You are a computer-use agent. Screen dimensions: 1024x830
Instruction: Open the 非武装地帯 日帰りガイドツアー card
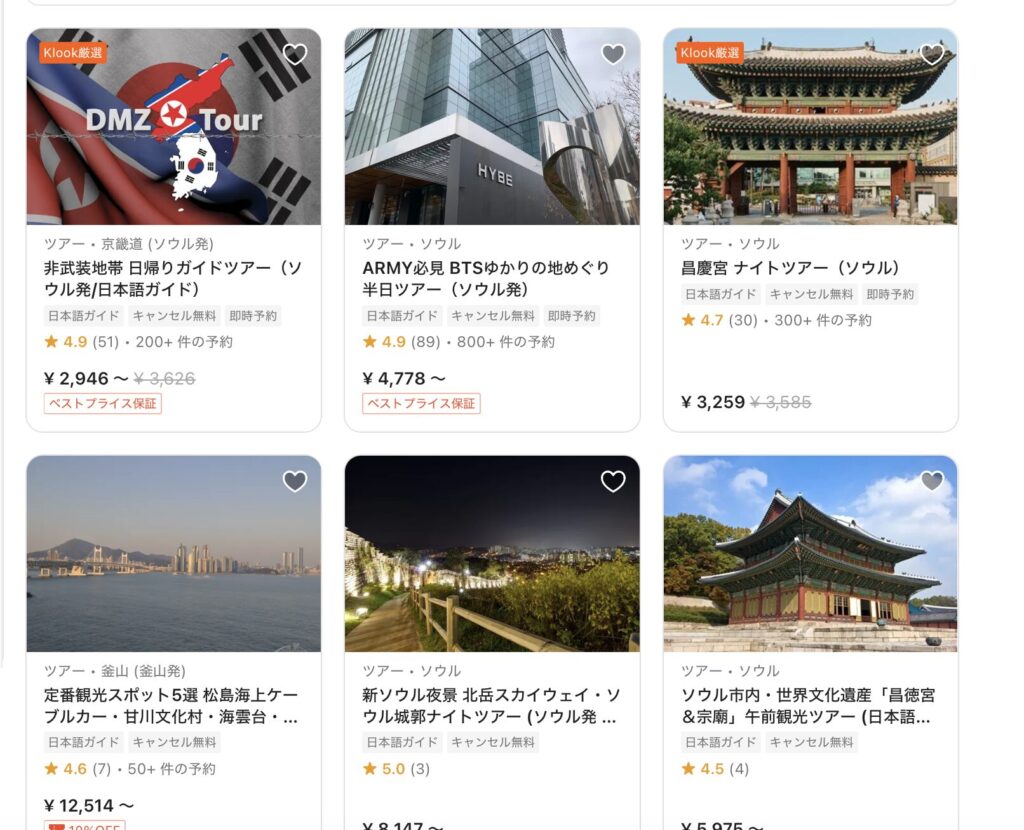(173, 278)
